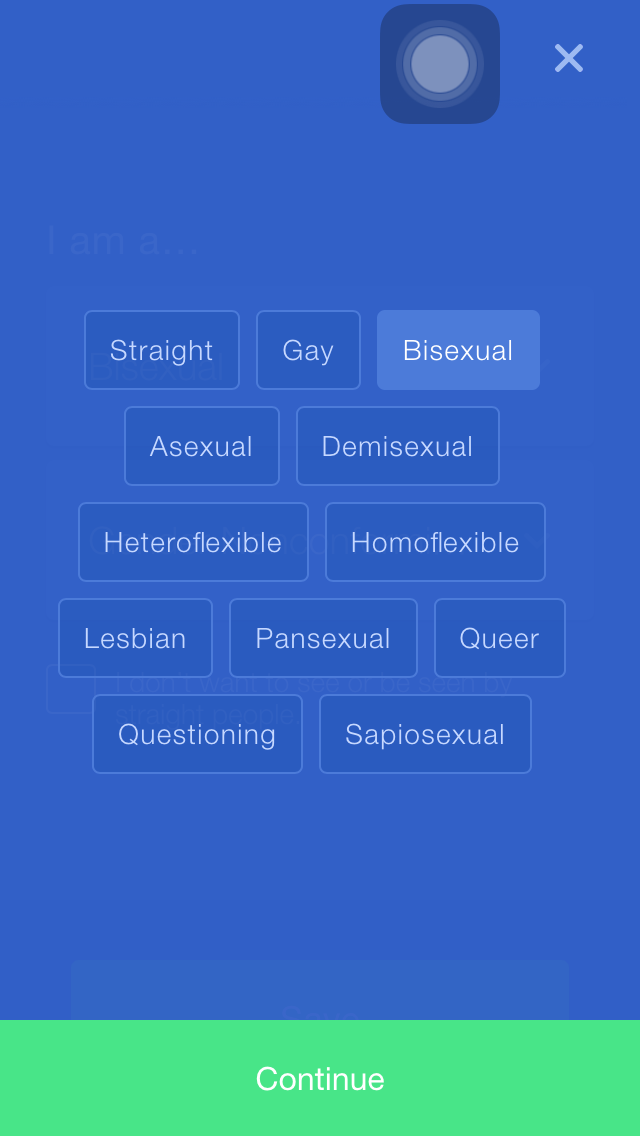Select Lesbian as orientation
The width and height of the screenshot is (640, 1136).
[x=135, y=638]
